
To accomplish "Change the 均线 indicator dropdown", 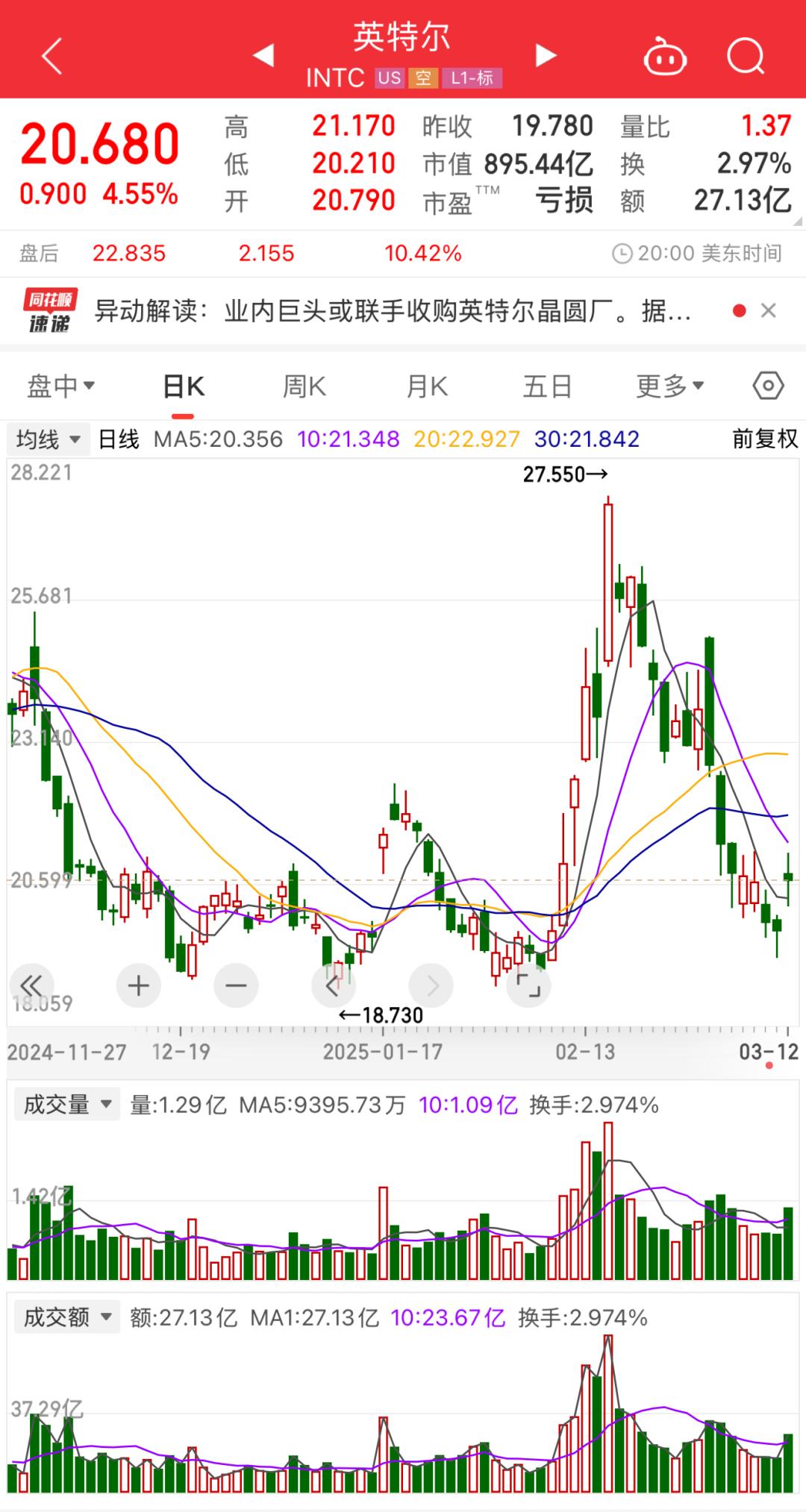I will (49, 439).
